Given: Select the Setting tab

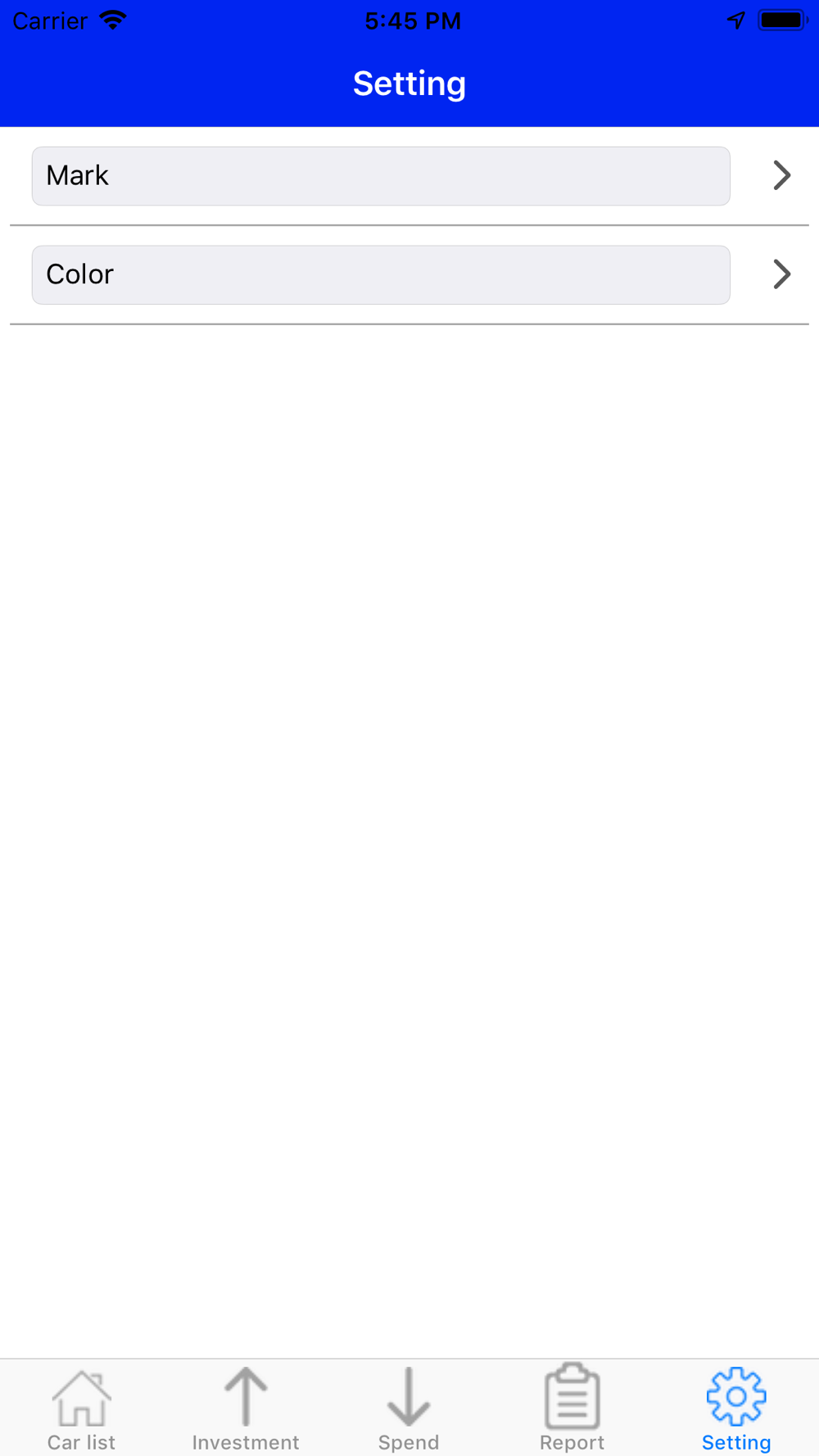Looking at the screenshot, I should coord(736,1409).
